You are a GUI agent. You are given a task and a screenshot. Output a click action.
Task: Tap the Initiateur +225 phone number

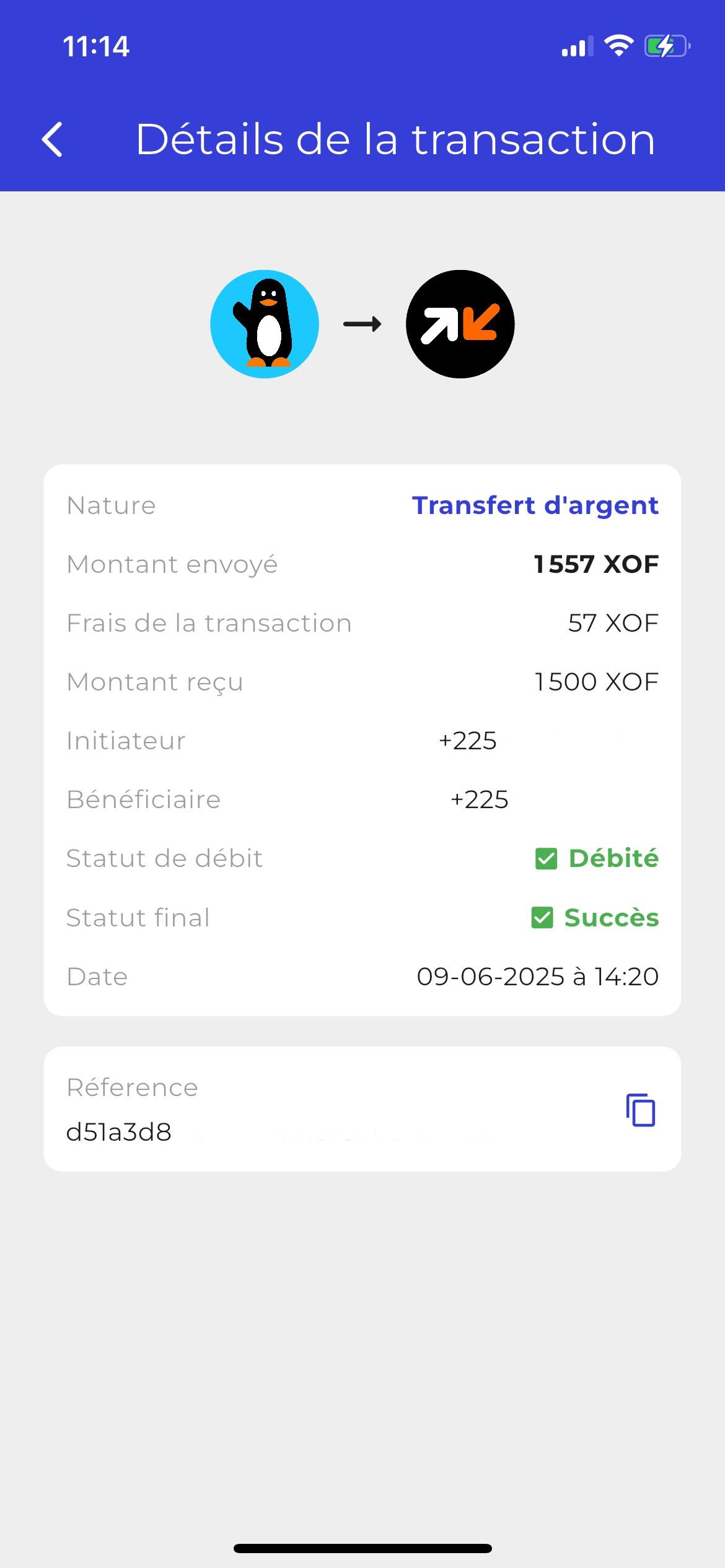468,741
